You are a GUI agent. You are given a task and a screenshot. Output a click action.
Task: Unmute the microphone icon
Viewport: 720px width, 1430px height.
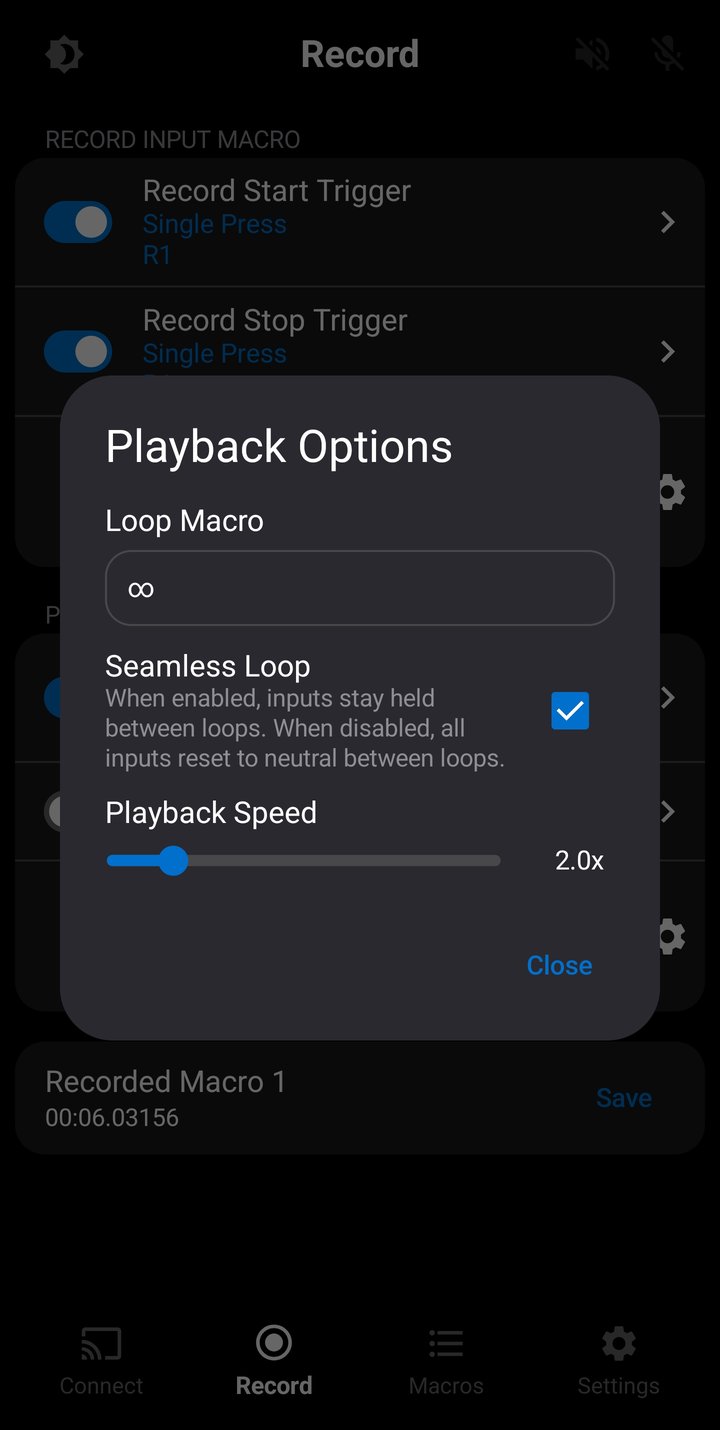(667, 54)
